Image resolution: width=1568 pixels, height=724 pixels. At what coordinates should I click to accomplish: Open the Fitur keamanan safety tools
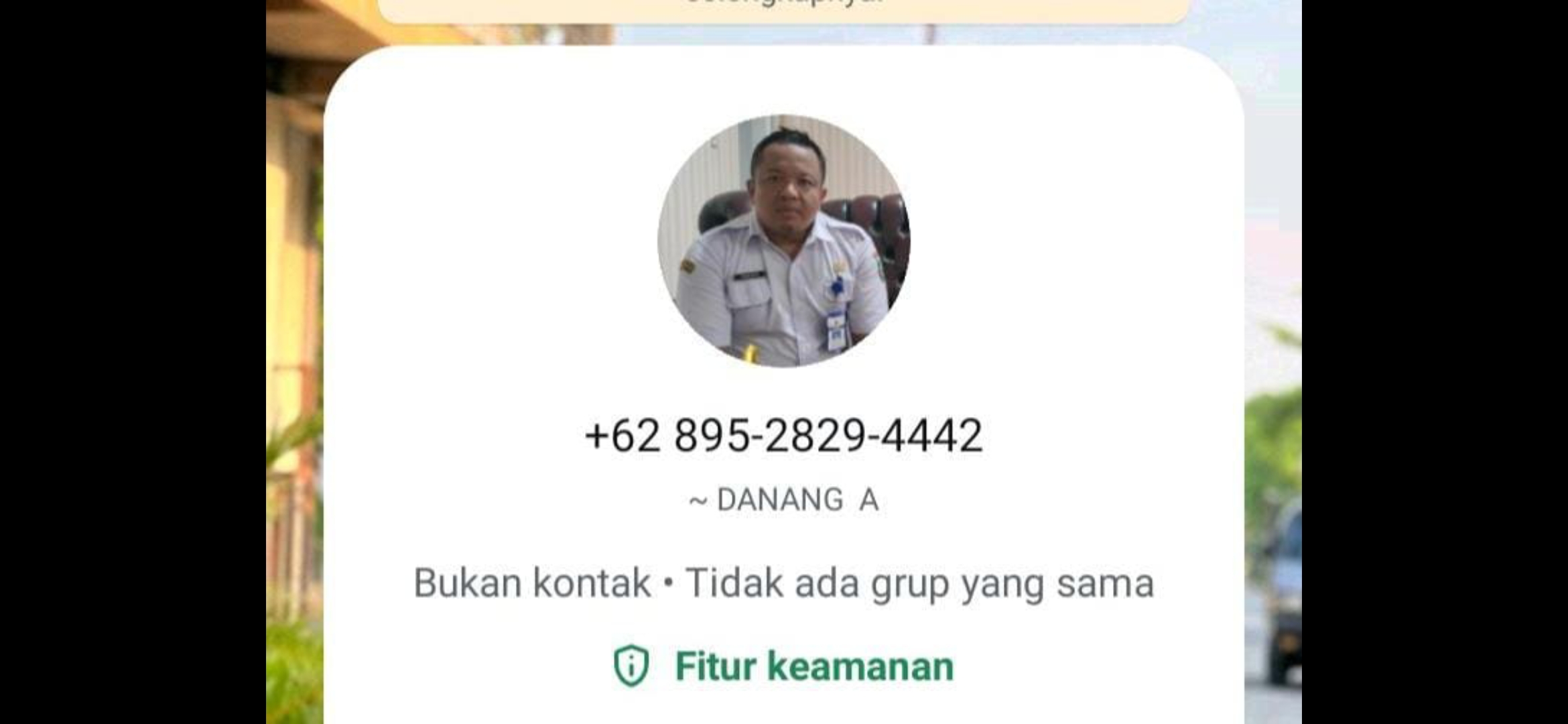click(x=783, y=666)
